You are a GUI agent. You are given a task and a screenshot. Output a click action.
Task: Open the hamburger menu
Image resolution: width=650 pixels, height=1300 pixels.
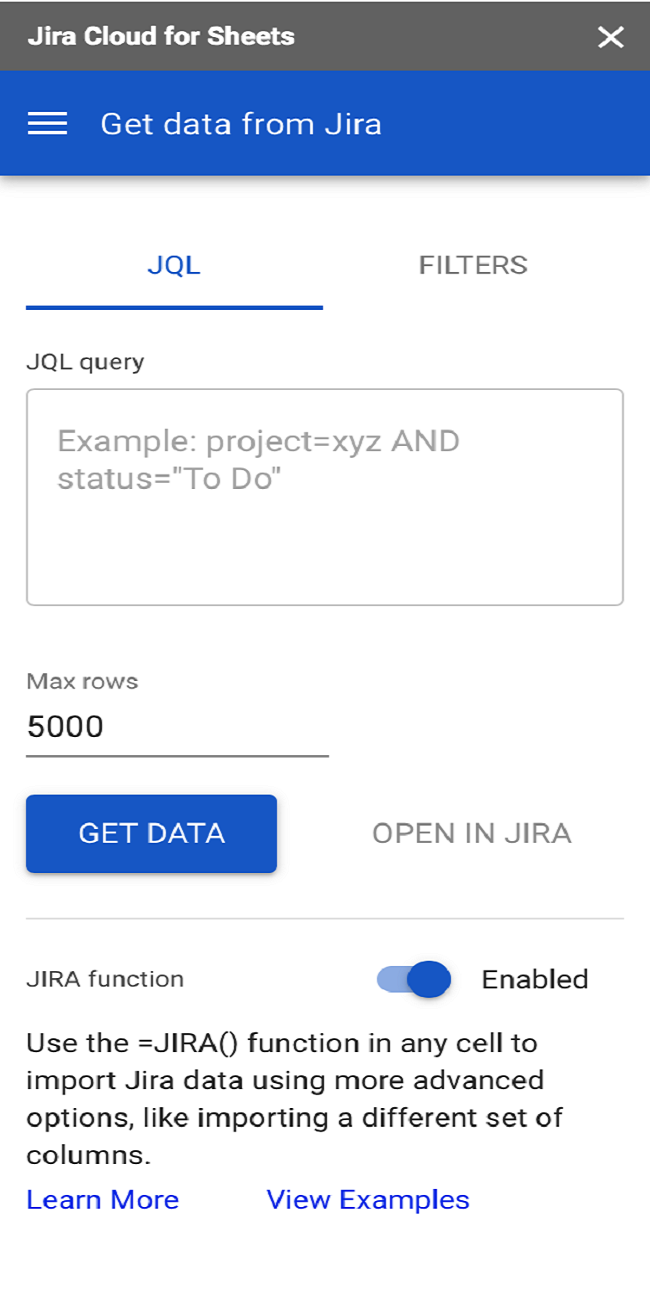point(47,124)
